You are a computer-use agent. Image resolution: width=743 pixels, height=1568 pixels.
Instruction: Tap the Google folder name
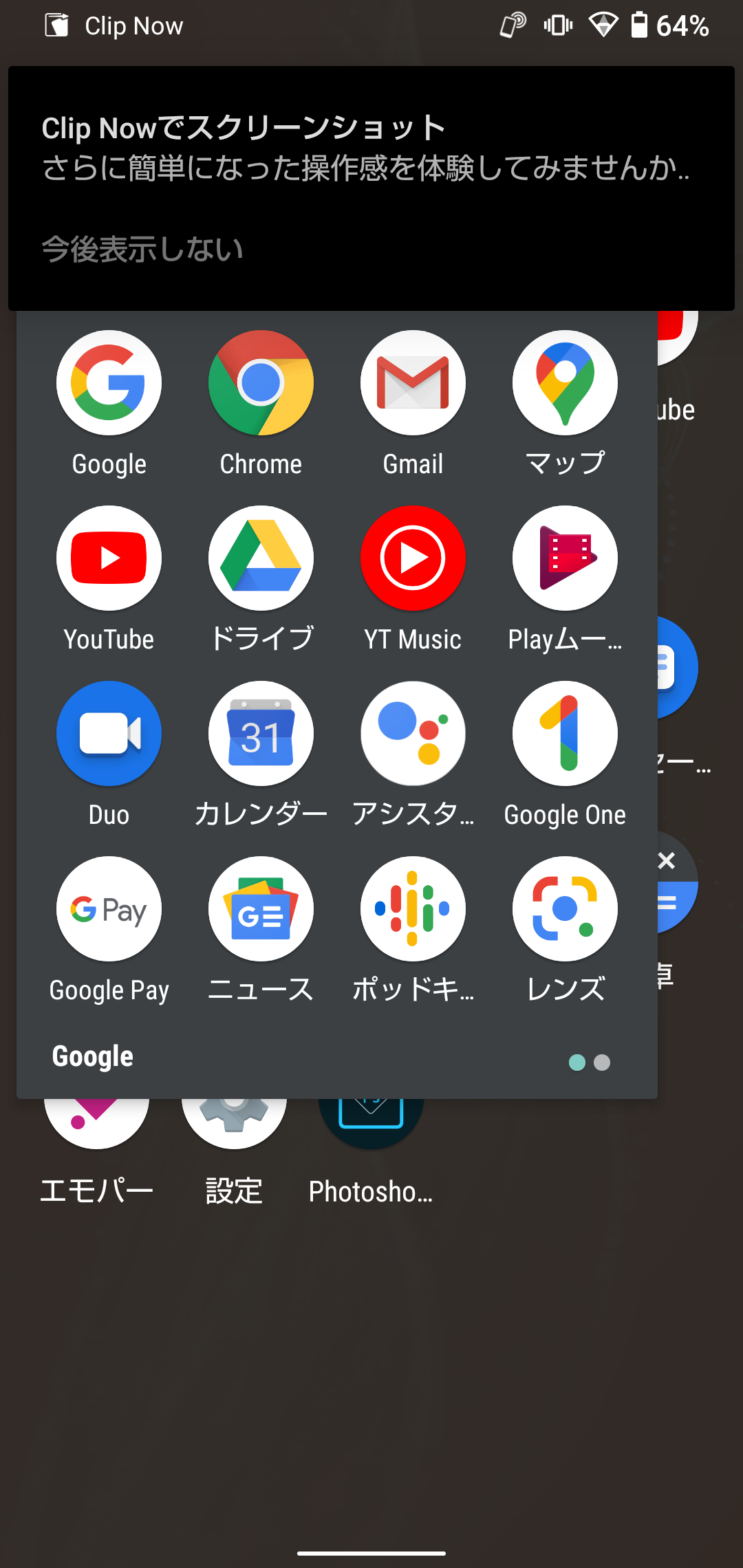[93, 1056]
